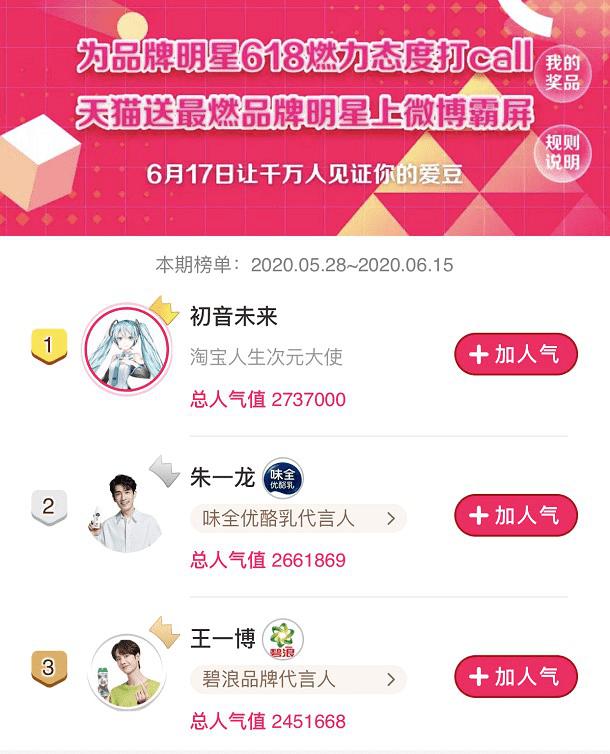This screenshot has width=610, height=754.
Task: Add popularity for 王一博
Action: [x=516, y=677]
